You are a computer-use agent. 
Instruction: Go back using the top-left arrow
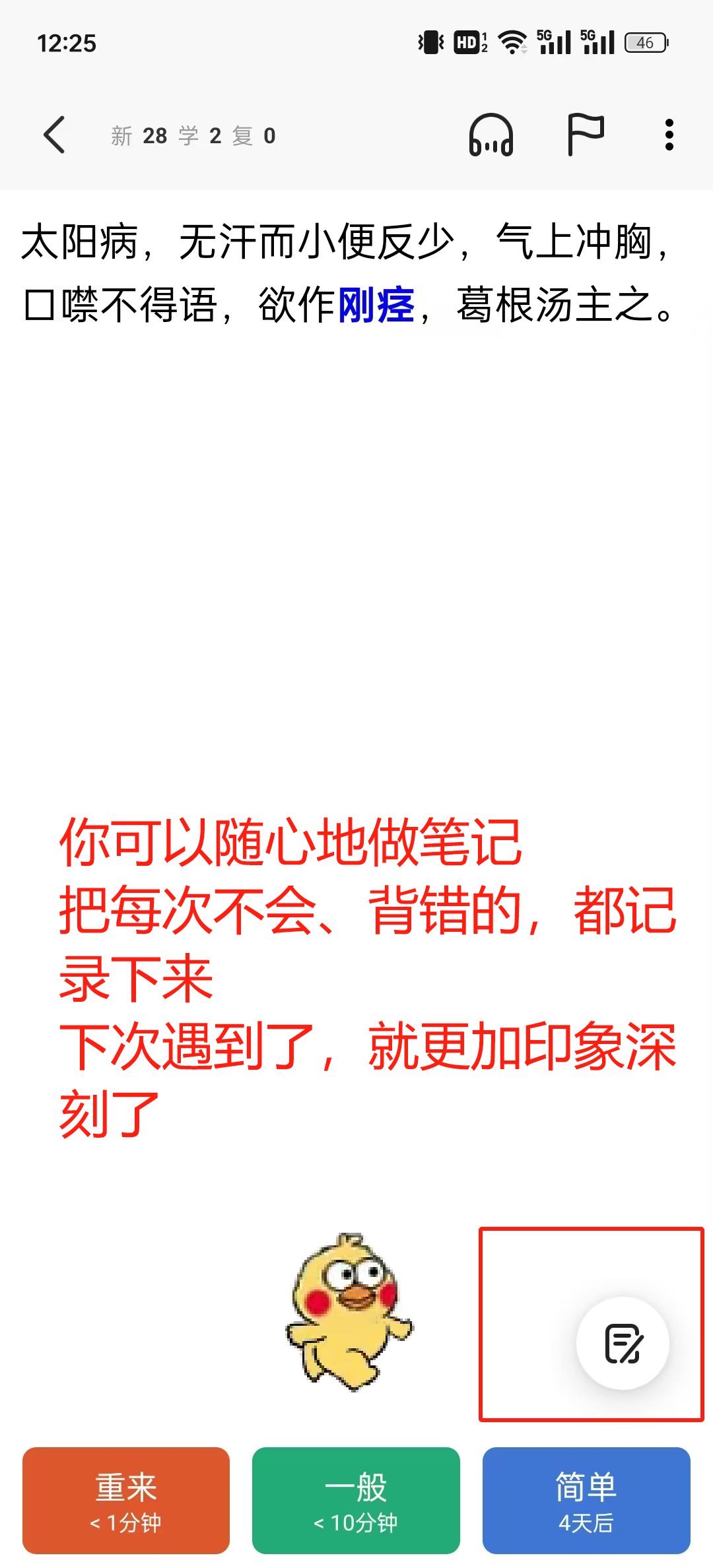coord(54,135)
